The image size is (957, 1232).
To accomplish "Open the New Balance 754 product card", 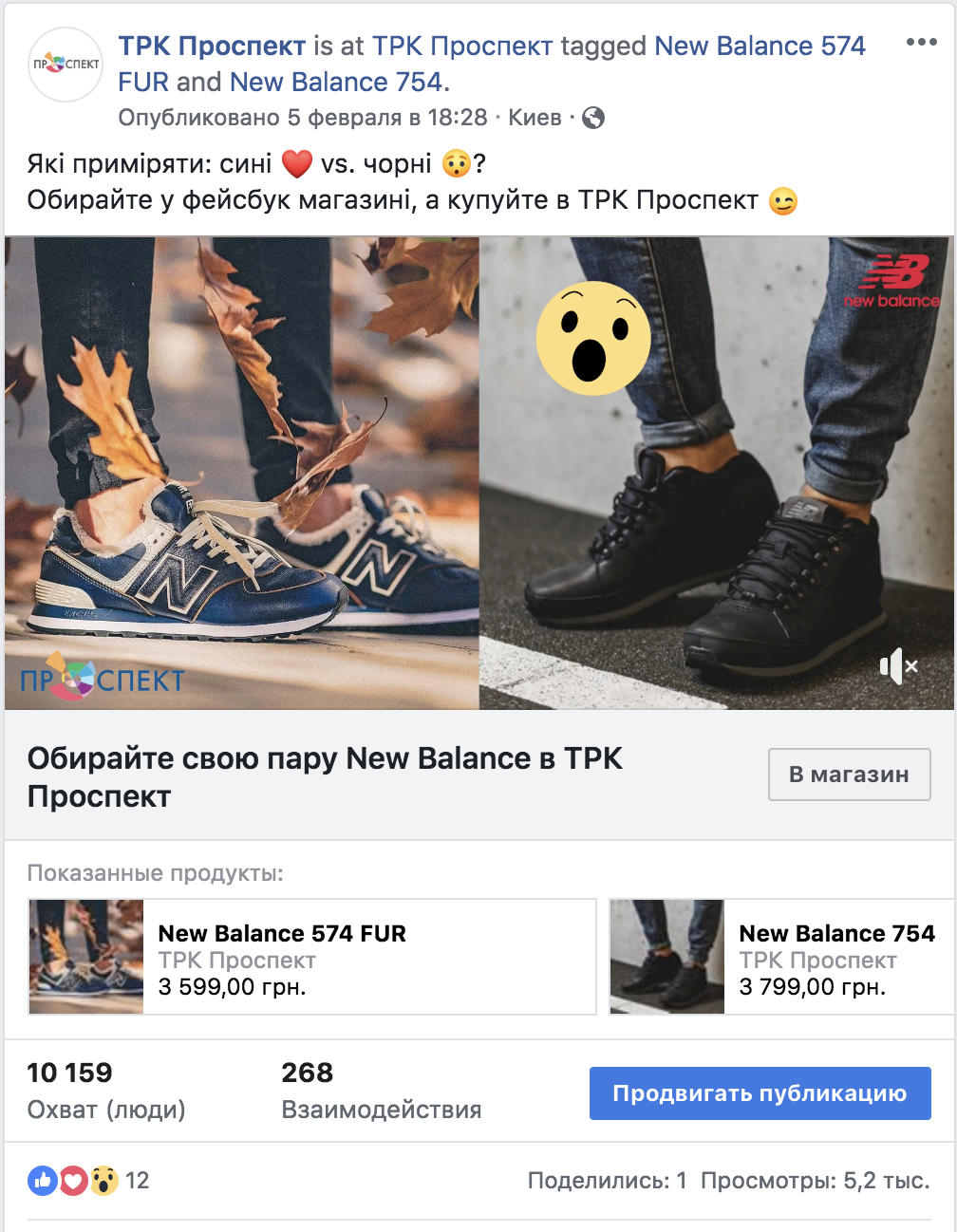I will coord(780,957).
